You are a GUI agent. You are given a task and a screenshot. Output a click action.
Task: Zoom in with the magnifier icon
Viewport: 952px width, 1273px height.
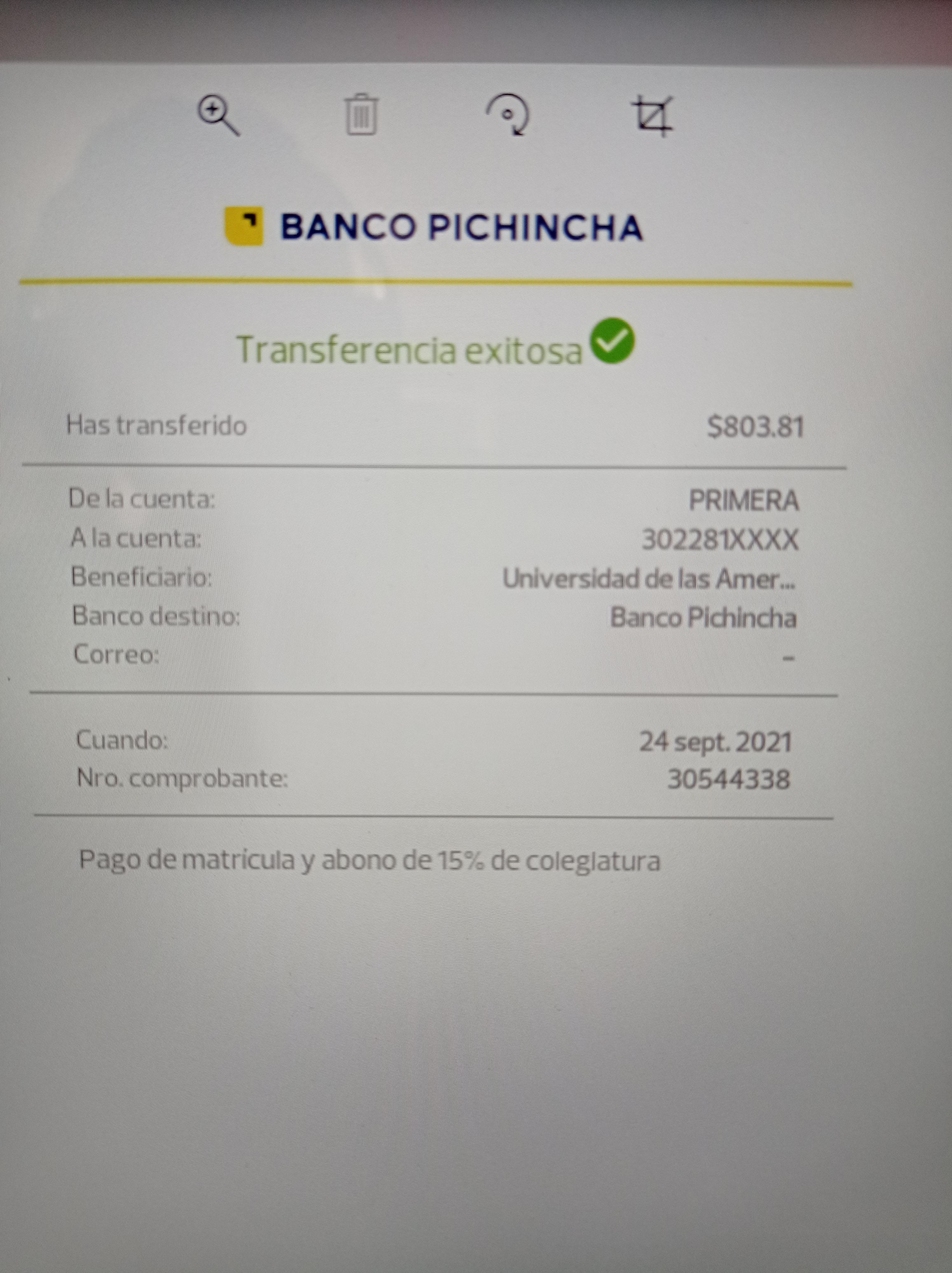pos(217,115)
